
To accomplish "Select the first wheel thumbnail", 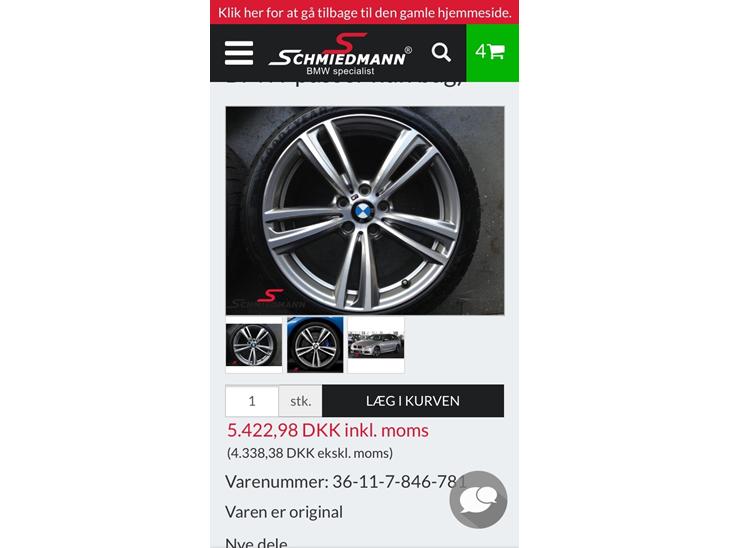I will pos(254,345).
